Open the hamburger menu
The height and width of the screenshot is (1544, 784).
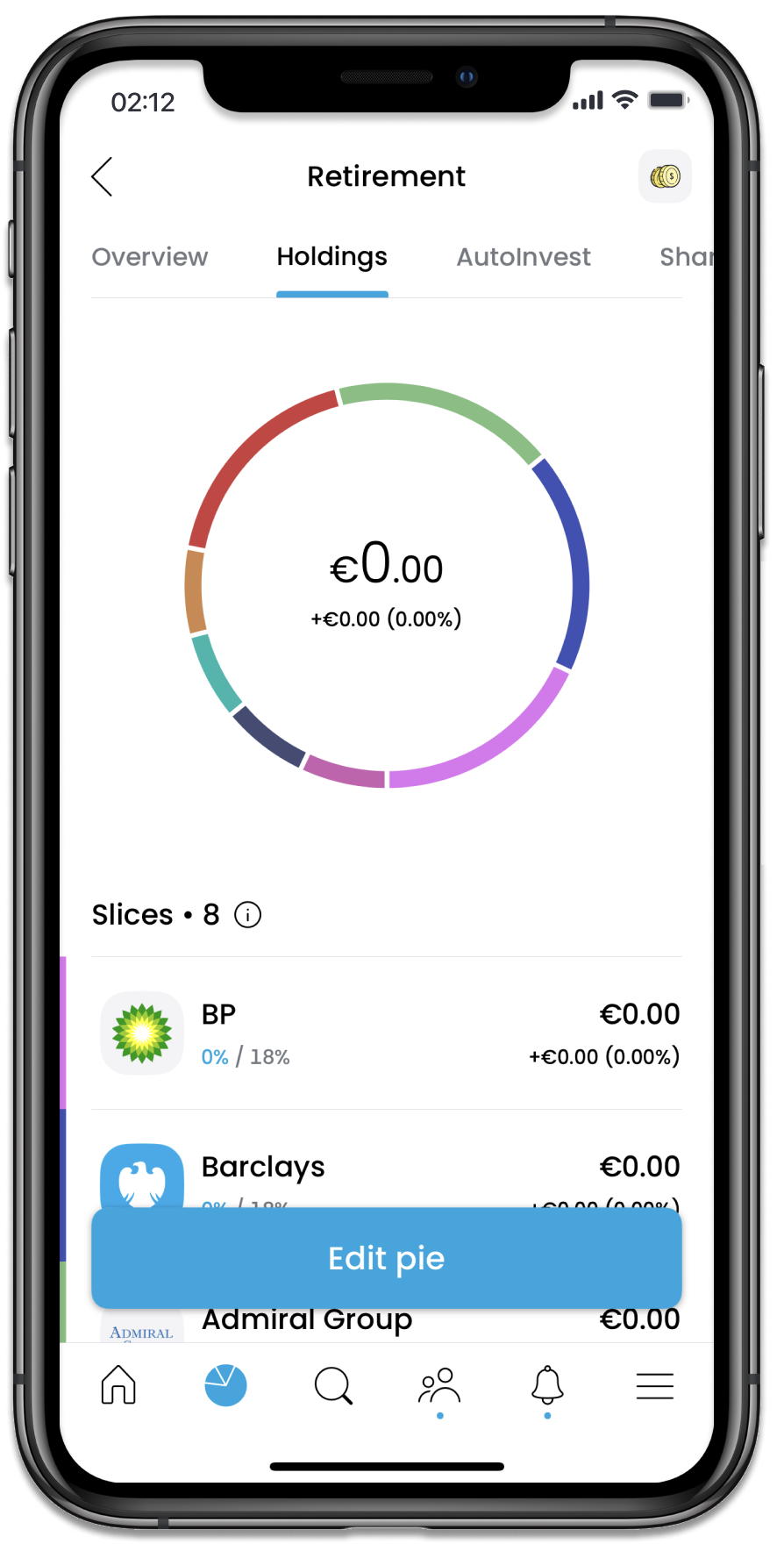click(x=654, y=1386)
